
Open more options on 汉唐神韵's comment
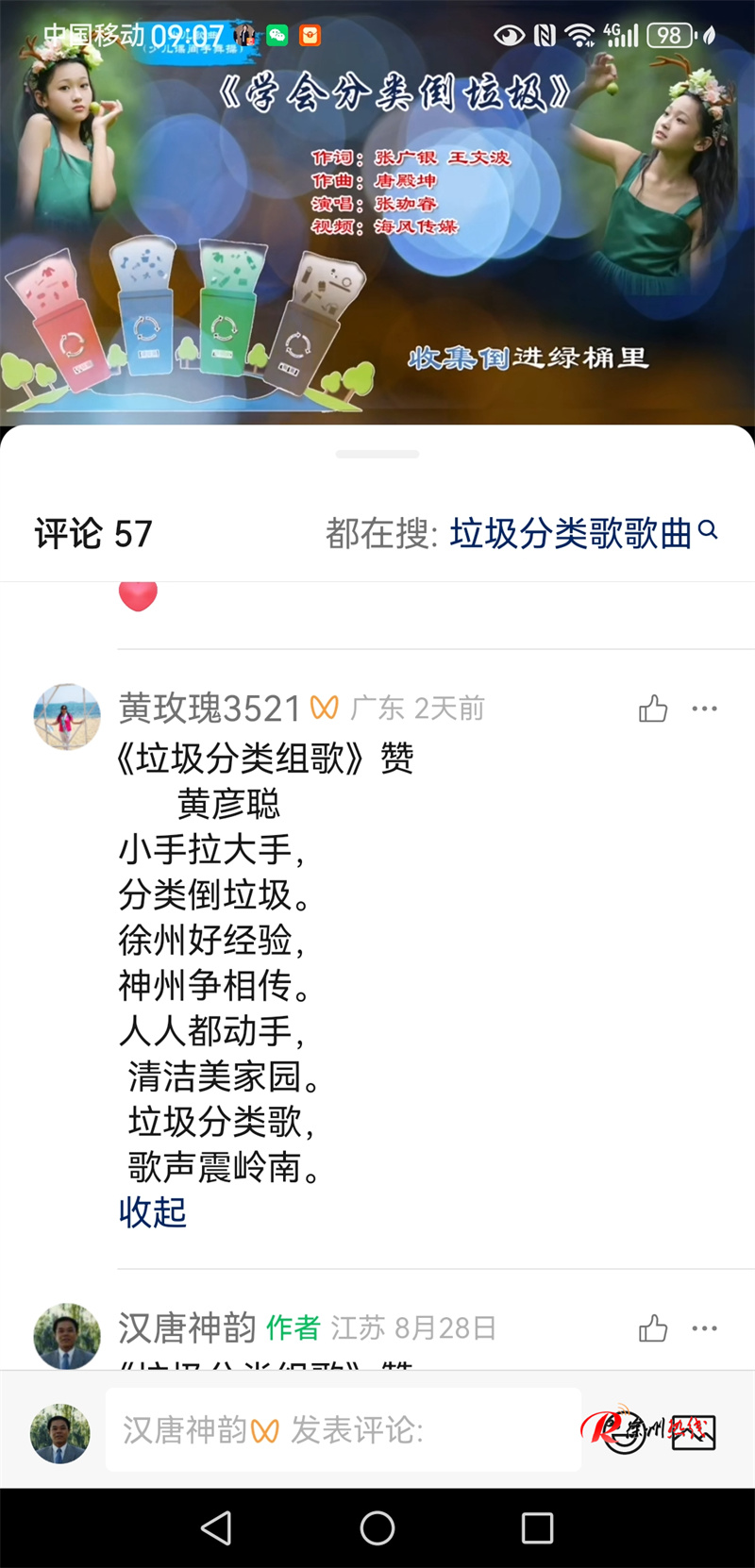(x=704, y=1328)
